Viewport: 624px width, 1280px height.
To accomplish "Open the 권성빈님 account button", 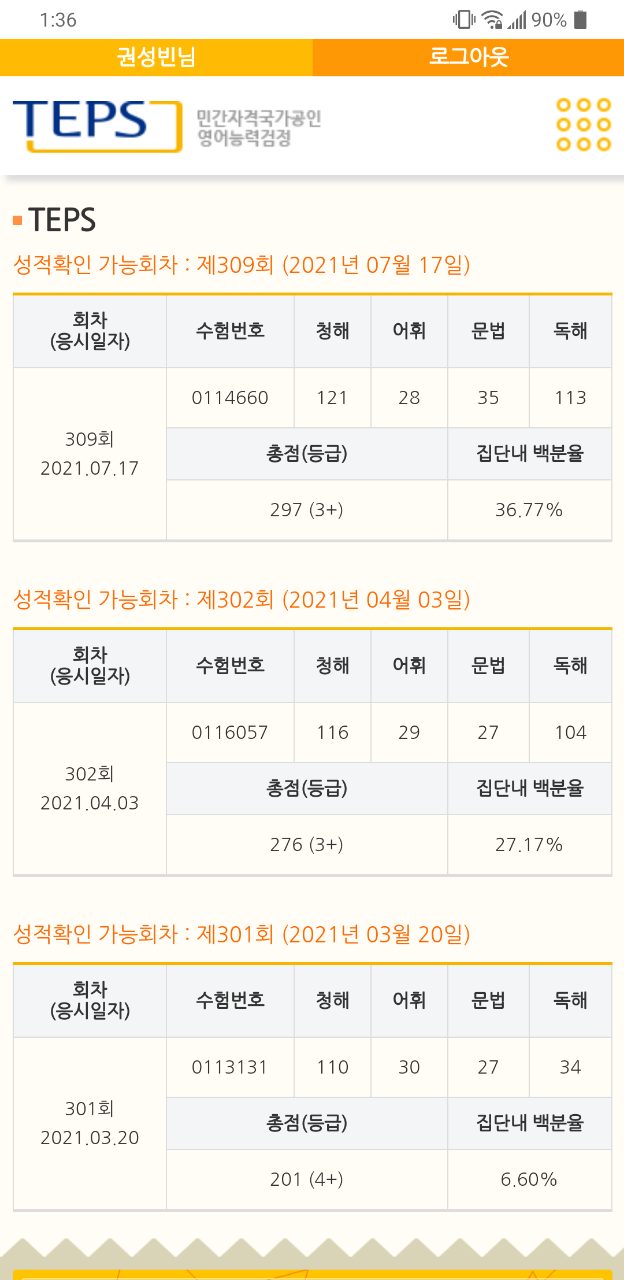I will (x=156, y=57).
